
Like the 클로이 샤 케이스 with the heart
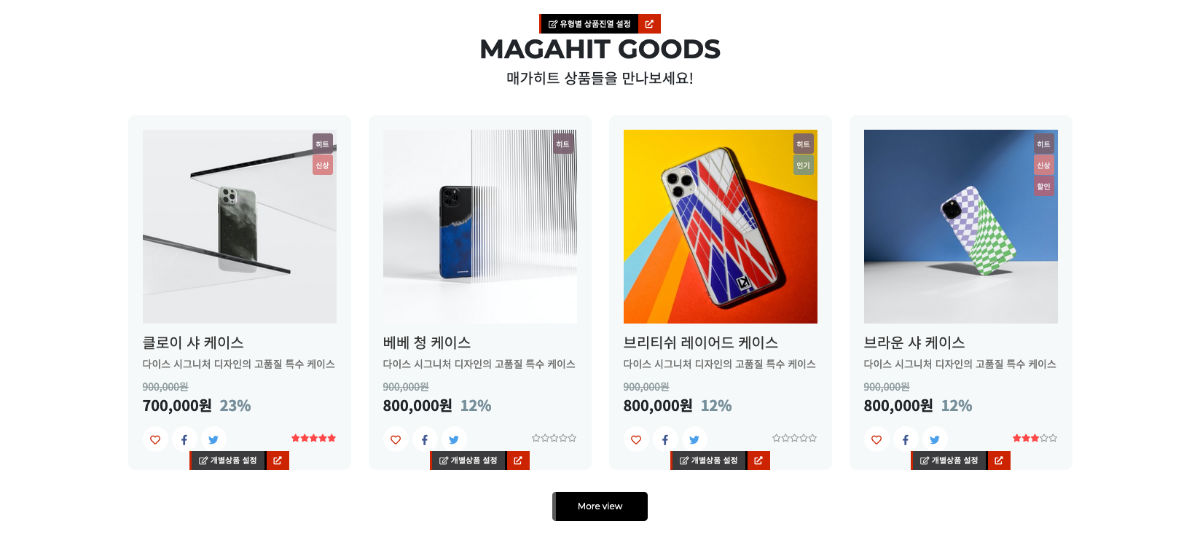tap(155, 439)
